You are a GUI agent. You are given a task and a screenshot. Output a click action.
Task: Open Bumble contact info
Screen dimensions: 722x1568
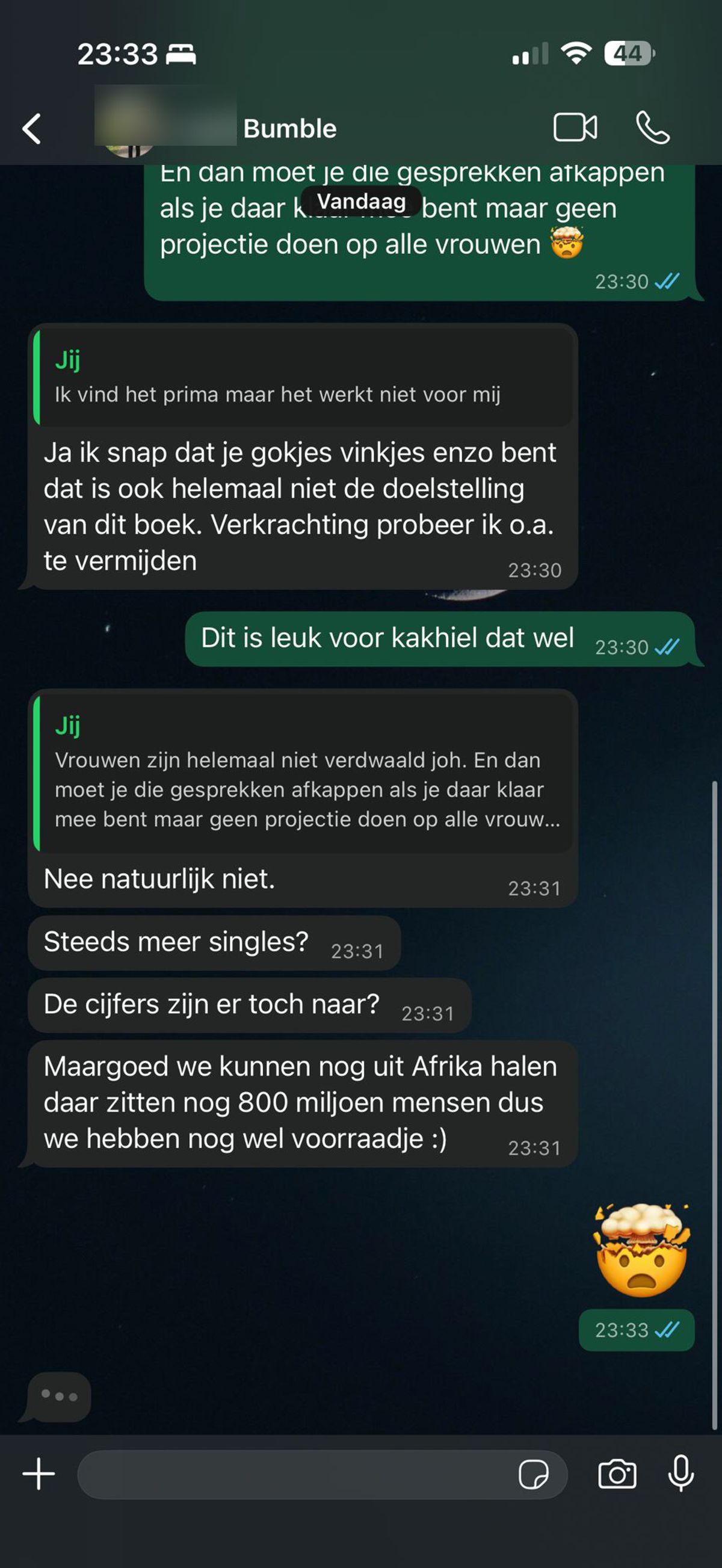click(x=290, y=128)
